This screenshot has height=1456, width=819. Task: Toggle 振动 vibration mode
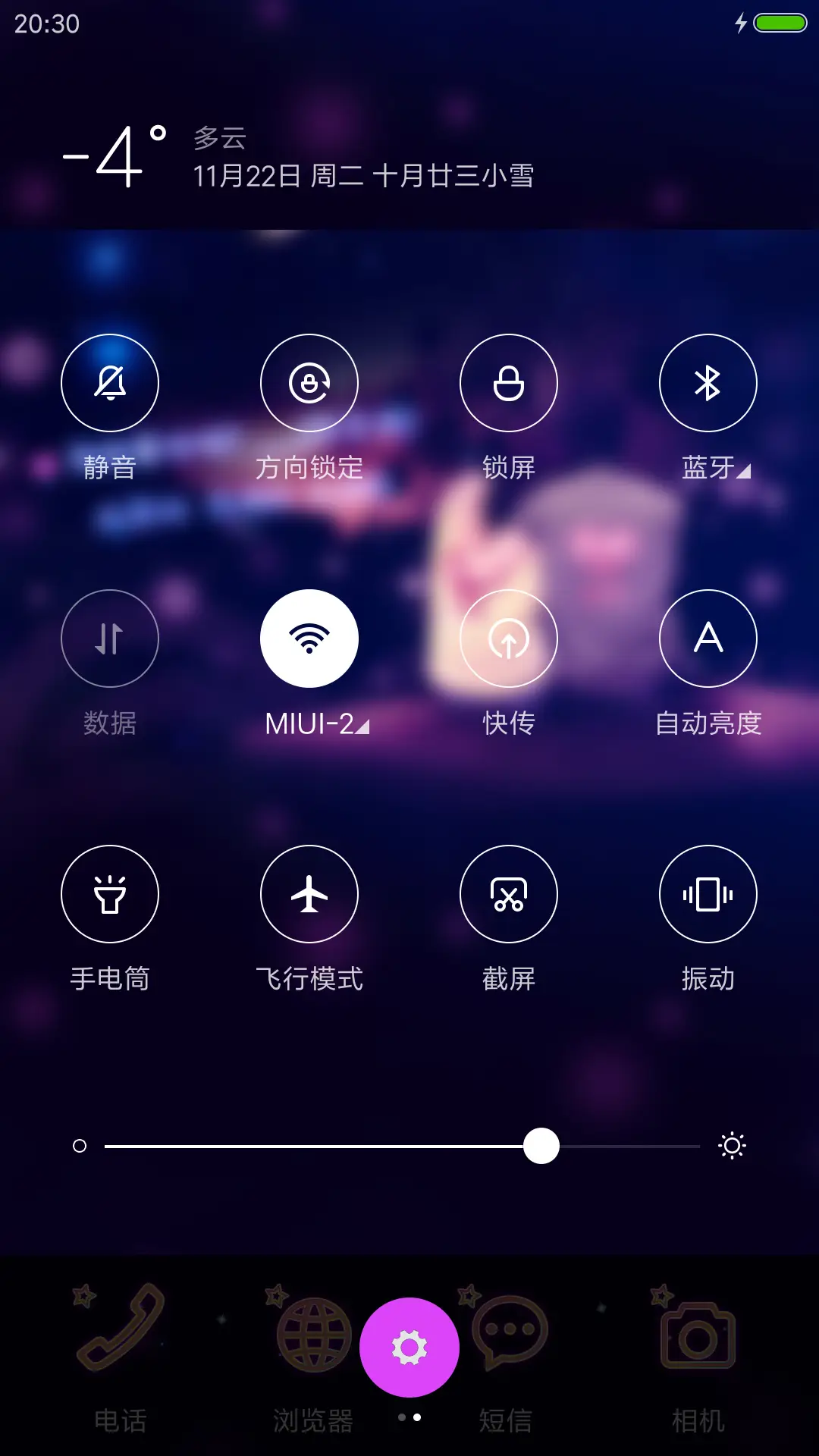[x=708, y=895]
